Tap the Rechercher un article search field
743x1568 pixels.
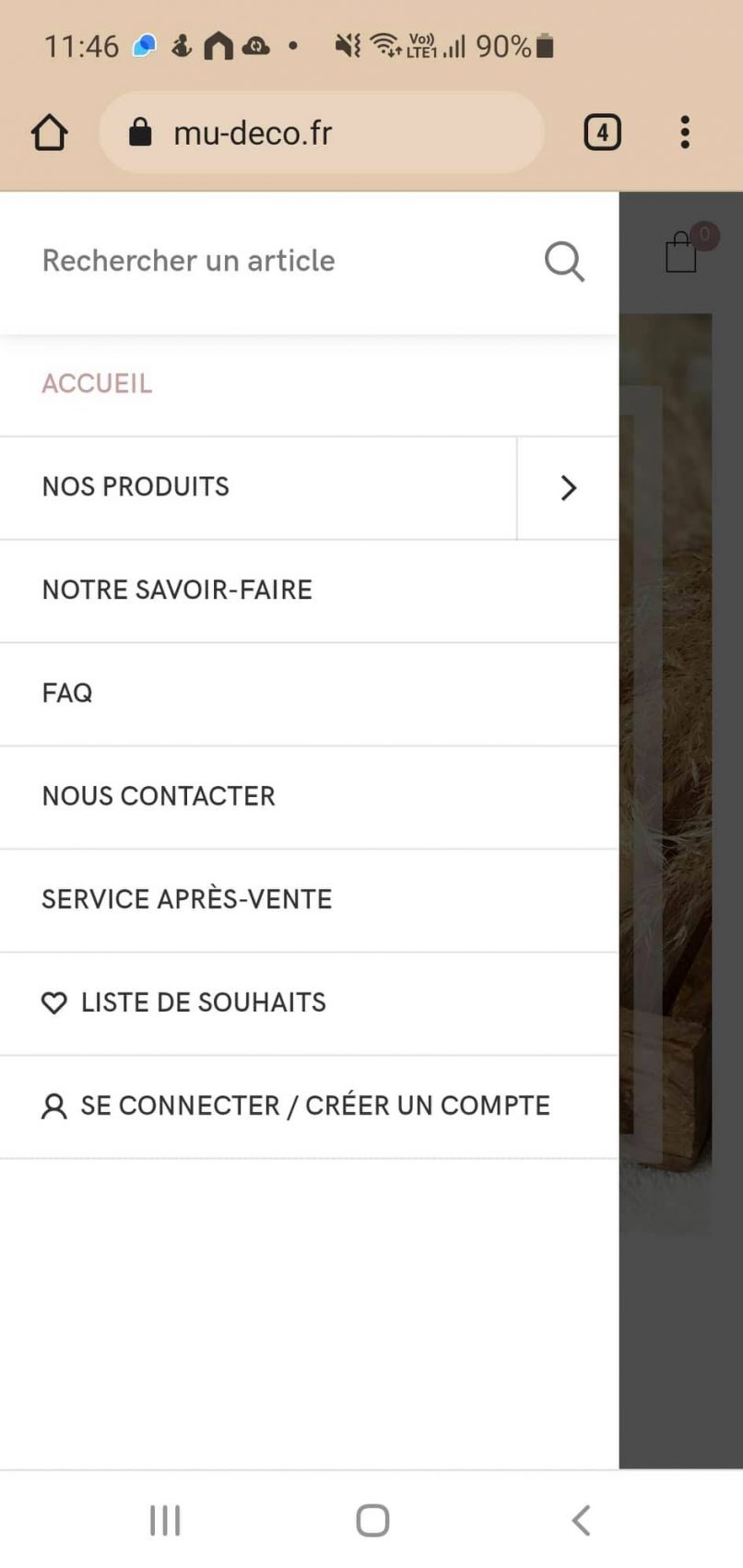[x=277, y=261]
